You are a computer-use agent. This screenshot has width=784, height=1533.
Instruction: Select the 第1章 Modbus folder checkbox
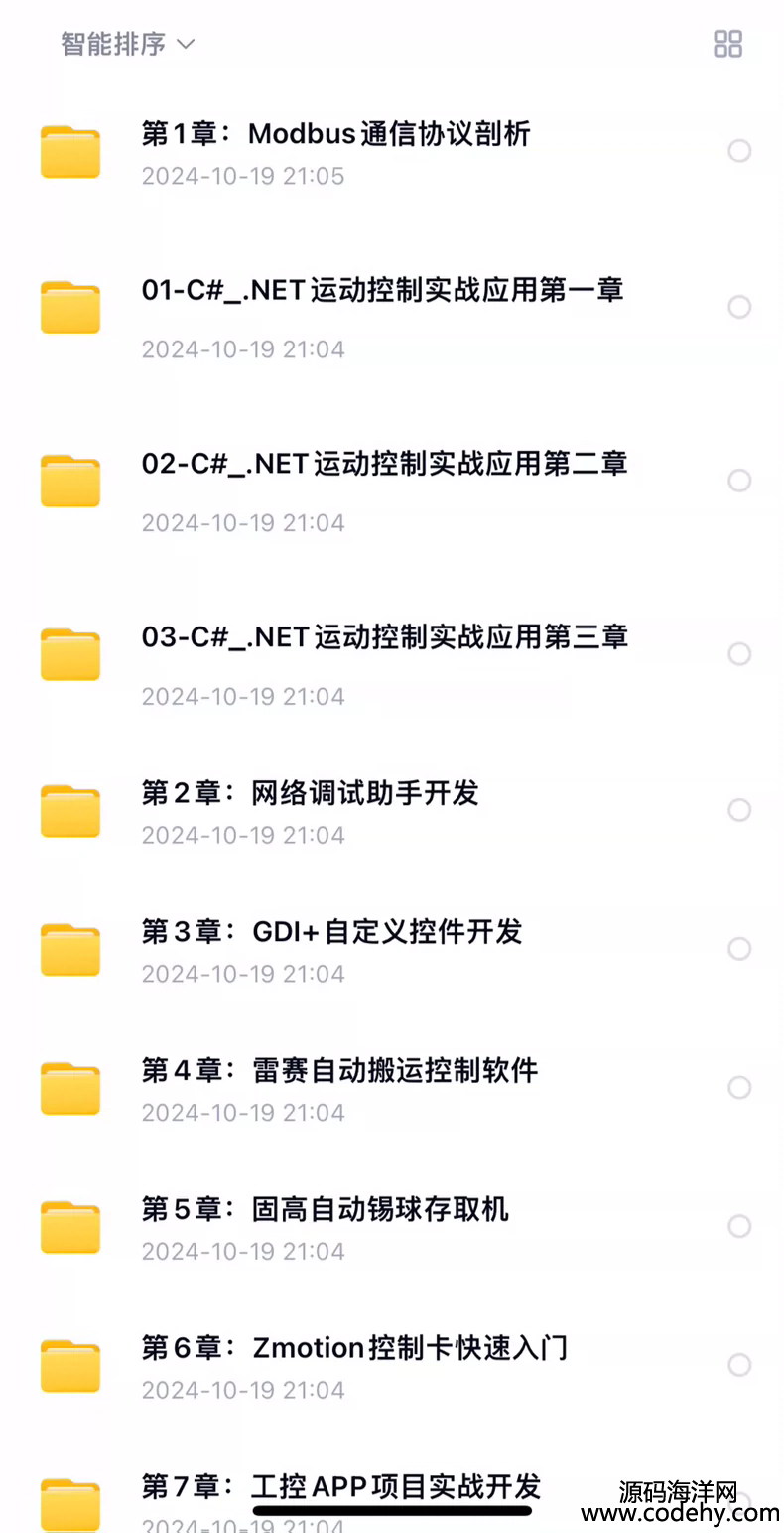click(x=739, y=151)
